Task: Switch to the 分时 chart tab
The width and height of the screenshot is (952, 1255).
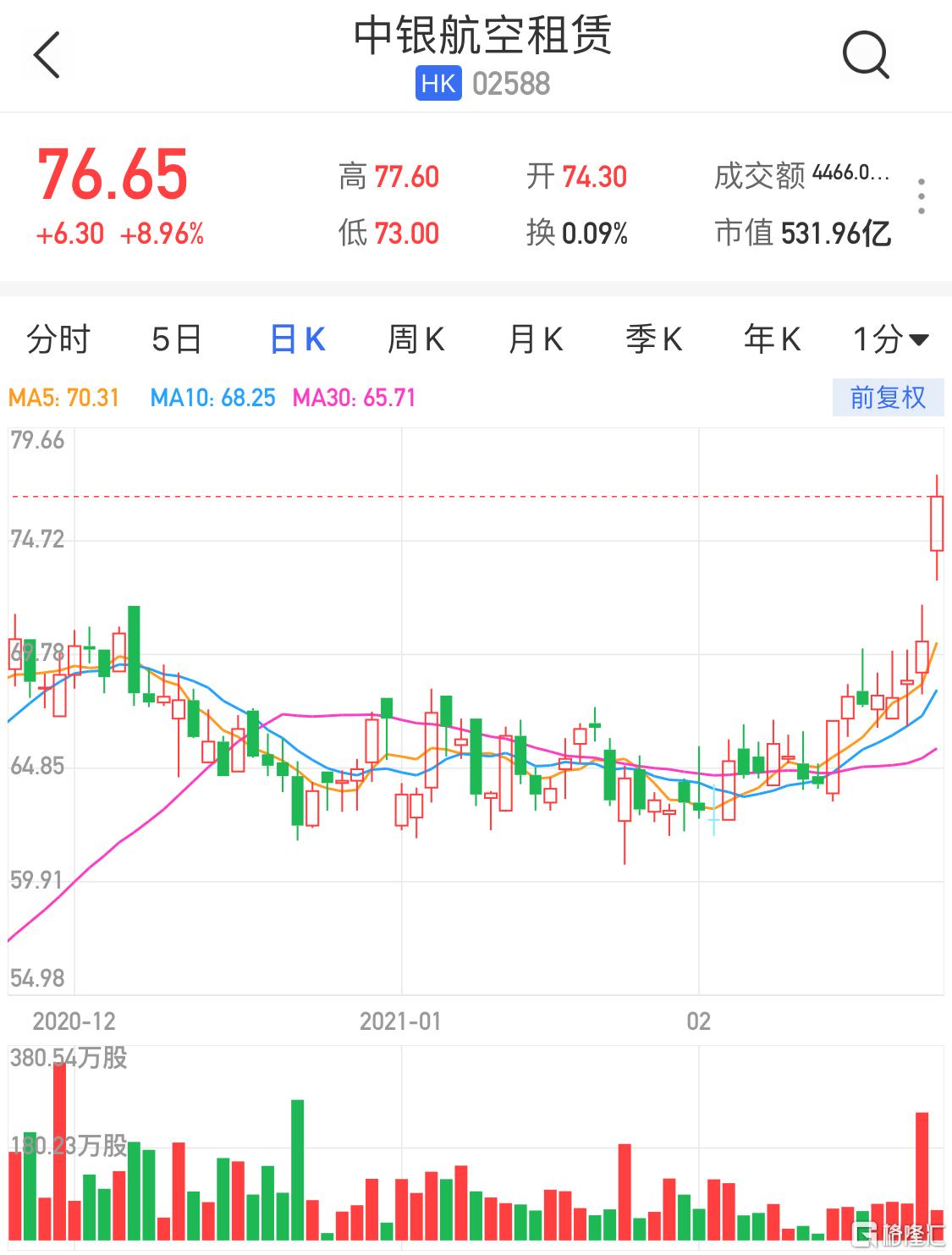Action: coord(58,340)
